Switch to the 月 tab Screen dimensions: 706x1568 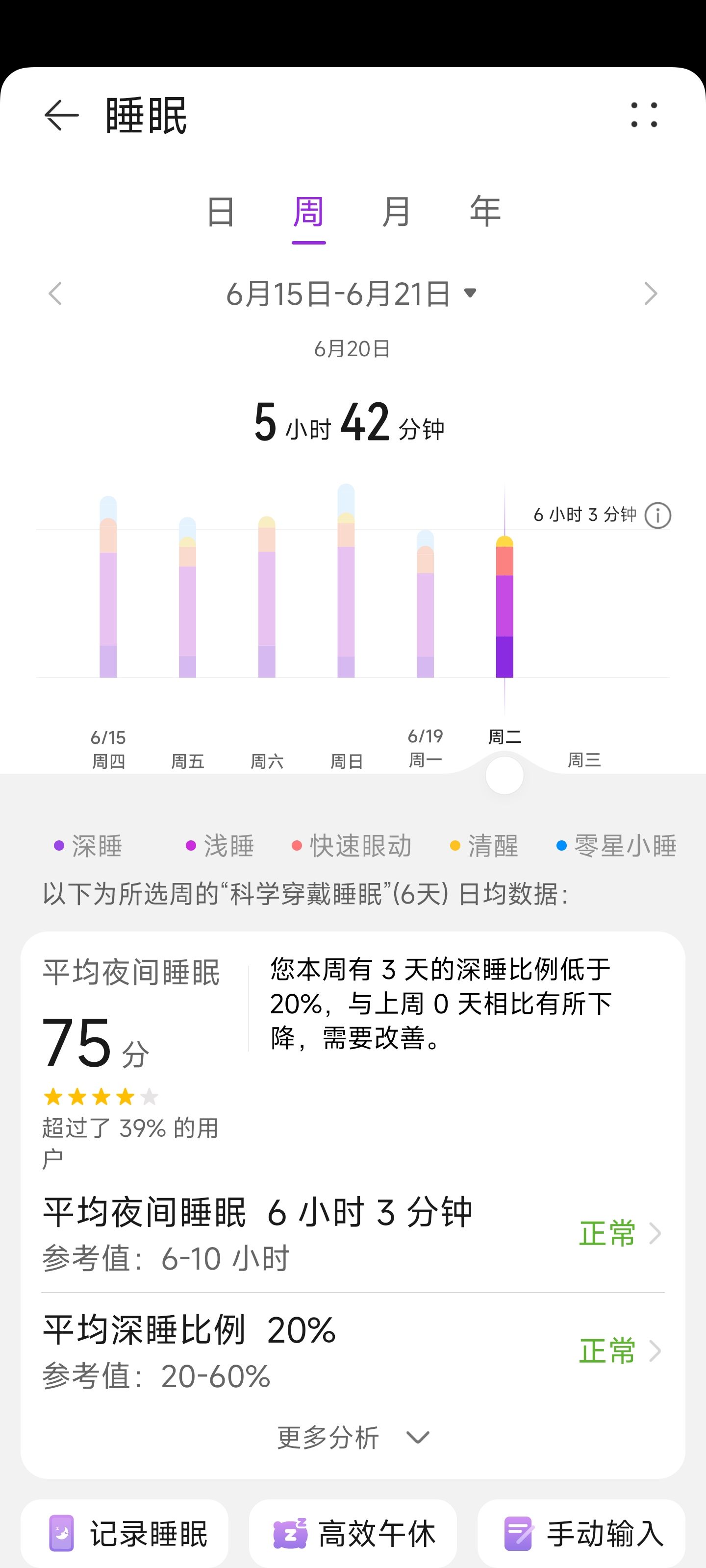pos(396,212)
